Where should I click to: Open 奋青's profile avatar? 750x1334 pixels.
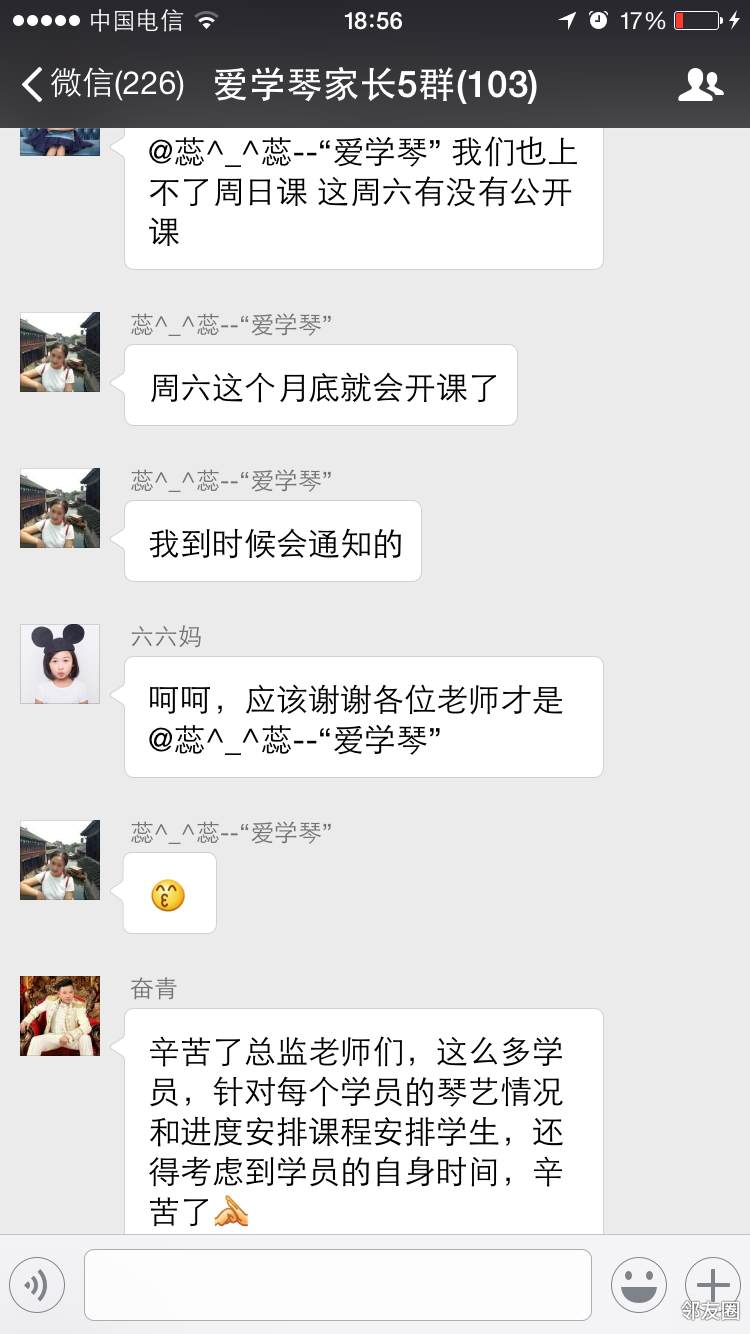click(60, 1016)
